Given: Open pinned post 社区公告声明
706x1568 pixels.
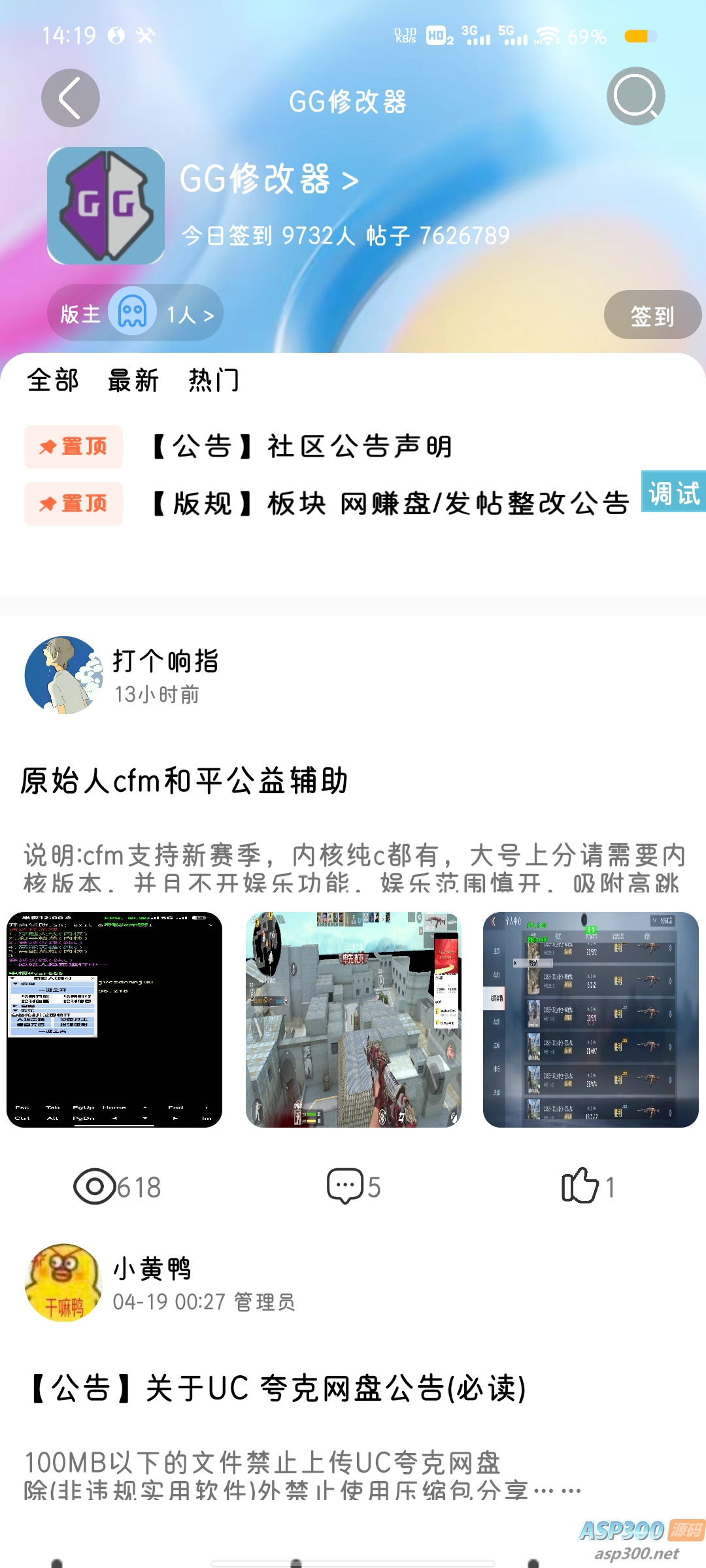Looking at the screenshot, I should point(301,447).
